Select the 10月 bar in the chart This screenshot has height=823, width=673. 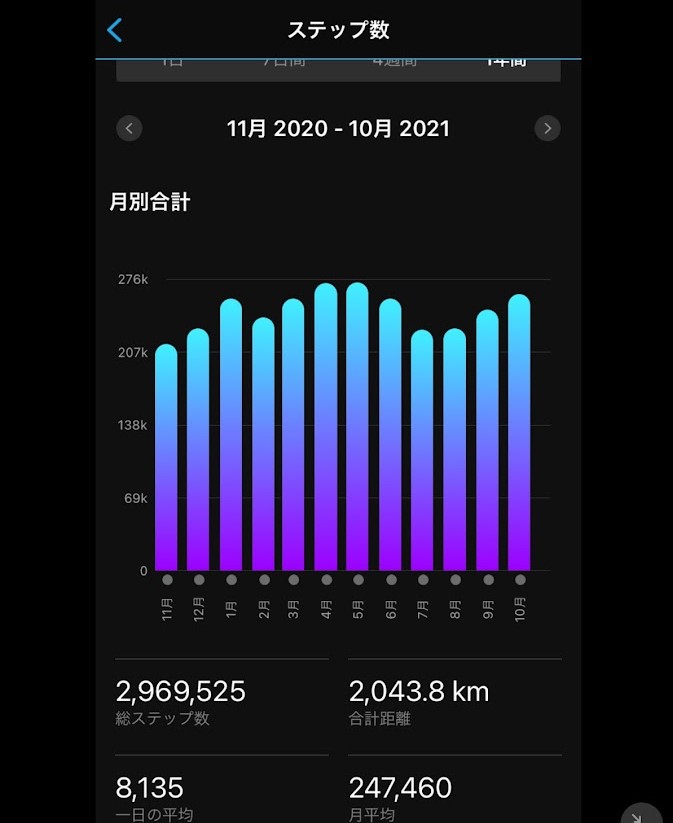click(x=519, y=433)
